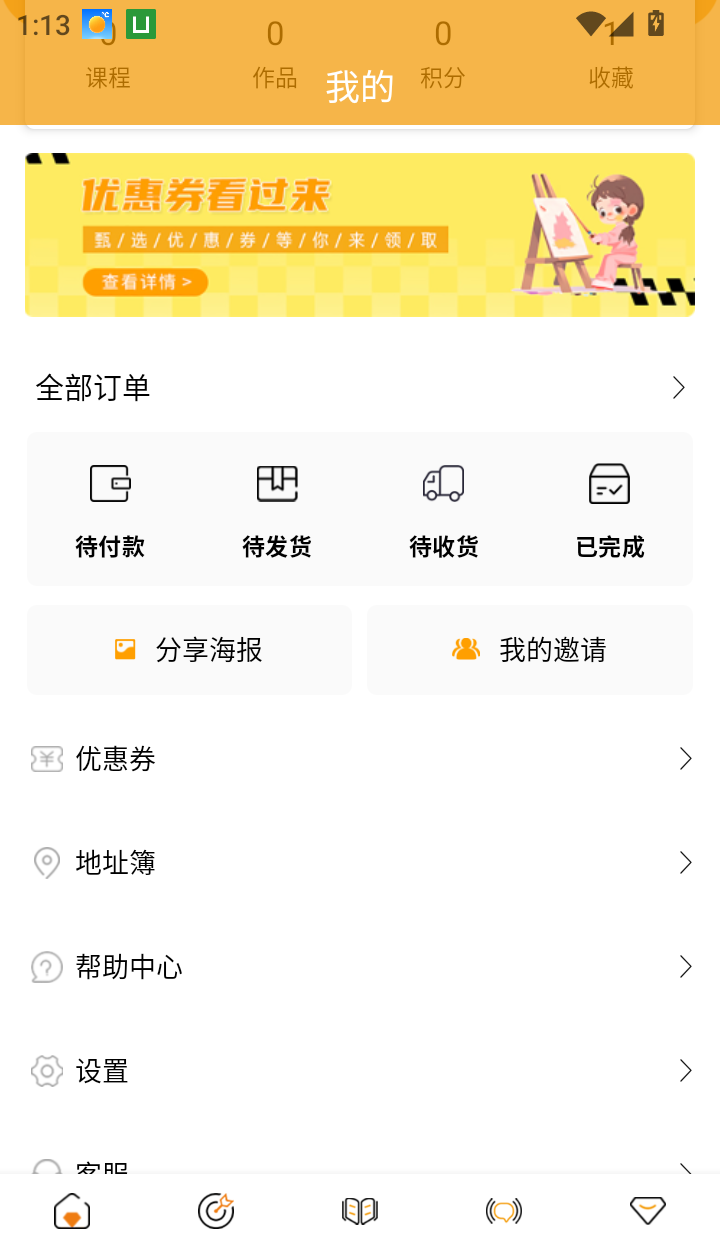
Task: Tap the open book icon in bottom bar
Action: coord(360,1210)
